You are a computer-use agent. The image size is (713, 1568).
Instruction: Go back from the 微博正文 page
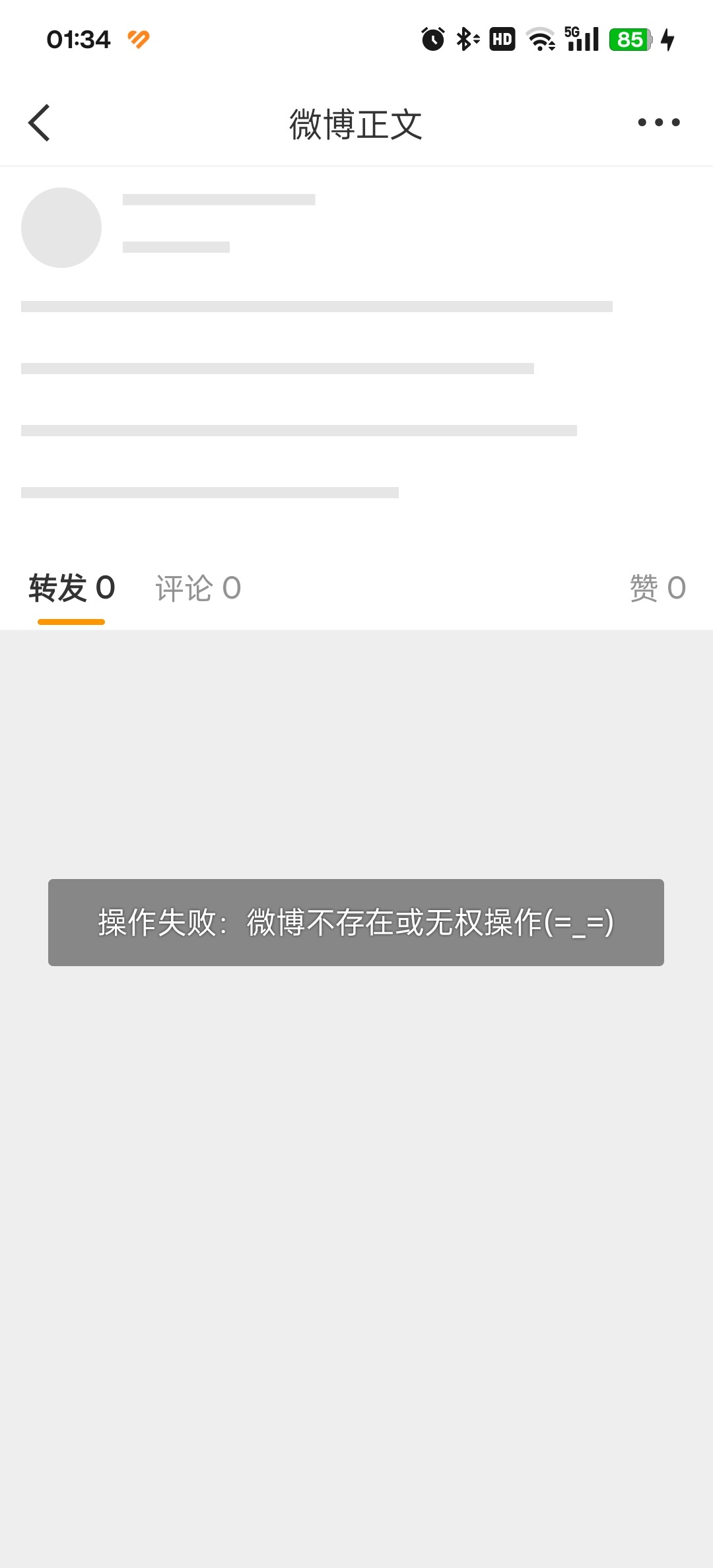40,123
